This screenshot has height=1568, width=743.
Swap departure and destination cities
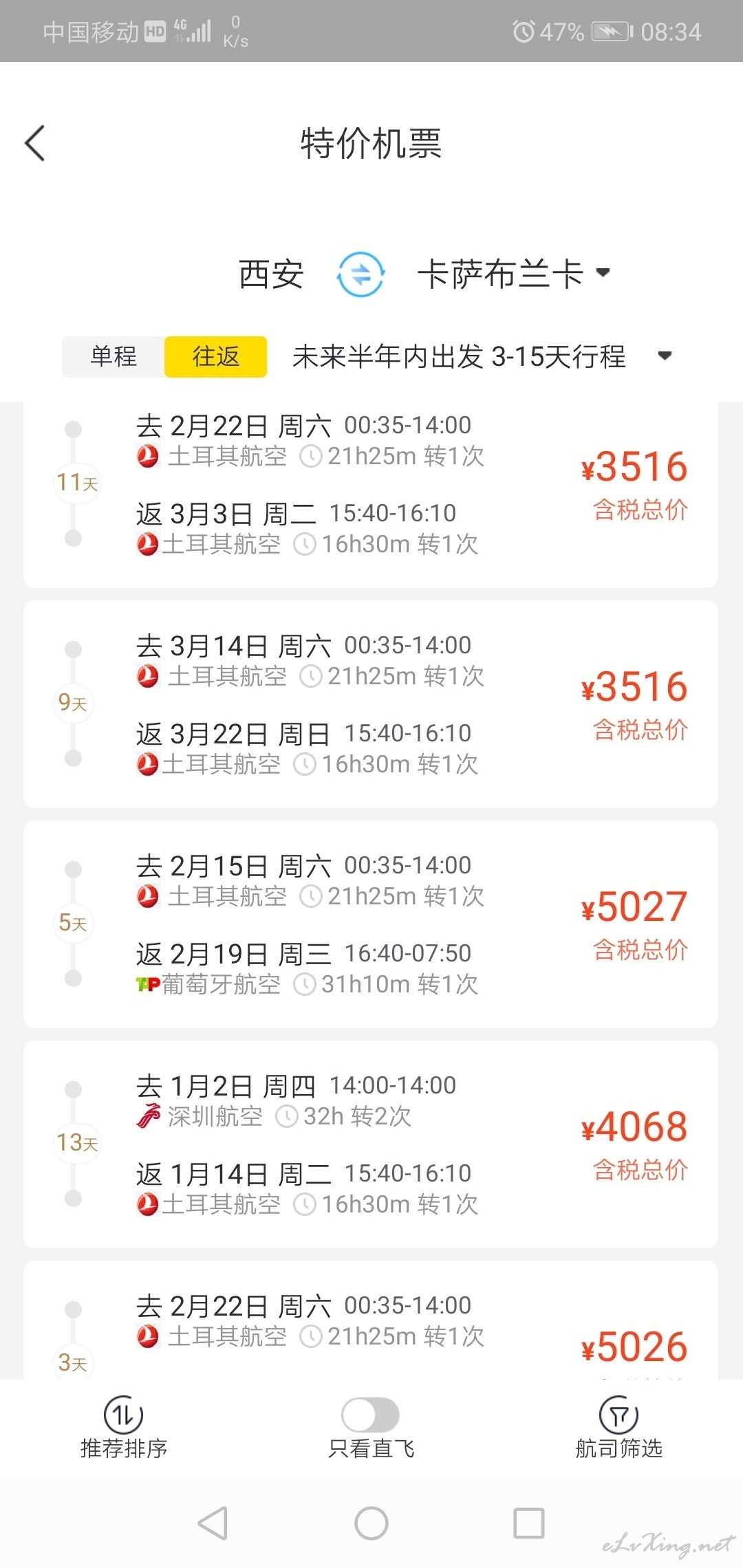360,274
